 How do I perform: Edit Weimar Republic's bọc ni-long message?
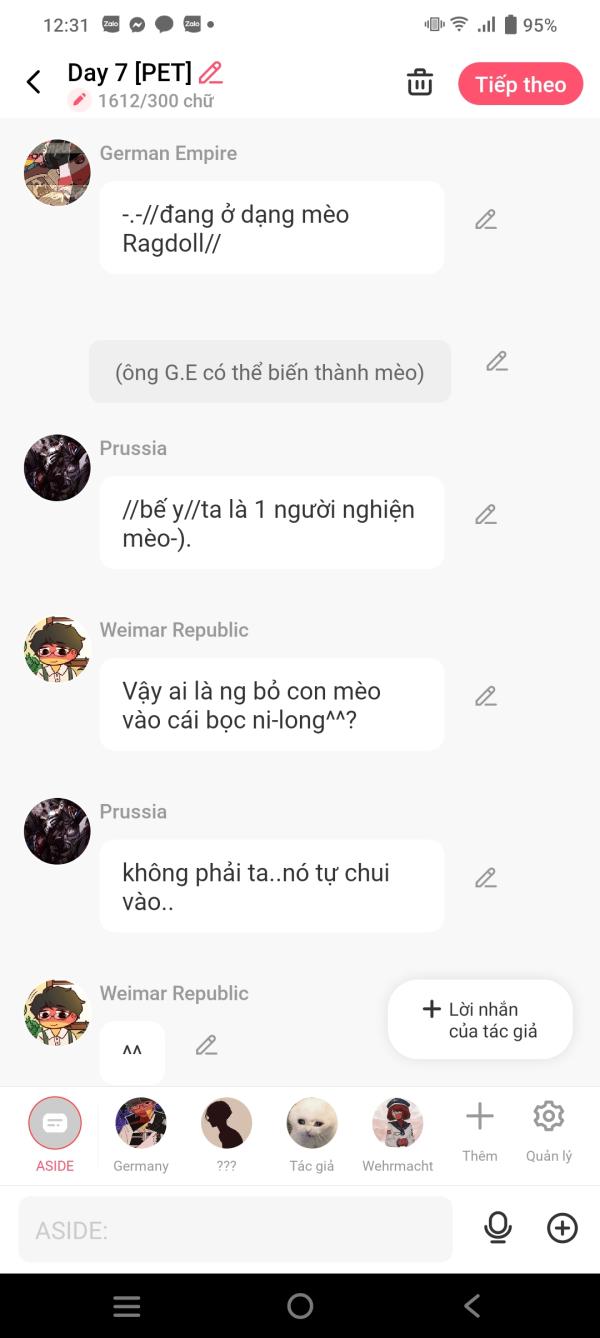point(486,696)
